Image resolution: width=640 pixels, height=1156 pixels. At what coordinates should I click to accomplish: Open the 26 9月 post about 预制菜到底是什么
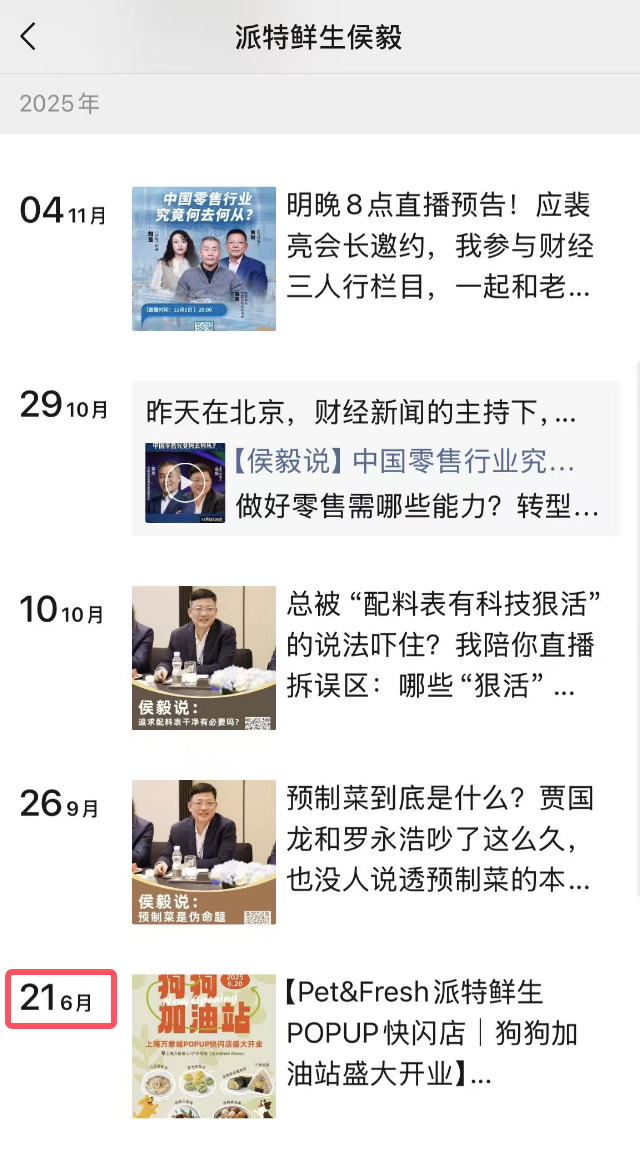pos(438,838)
